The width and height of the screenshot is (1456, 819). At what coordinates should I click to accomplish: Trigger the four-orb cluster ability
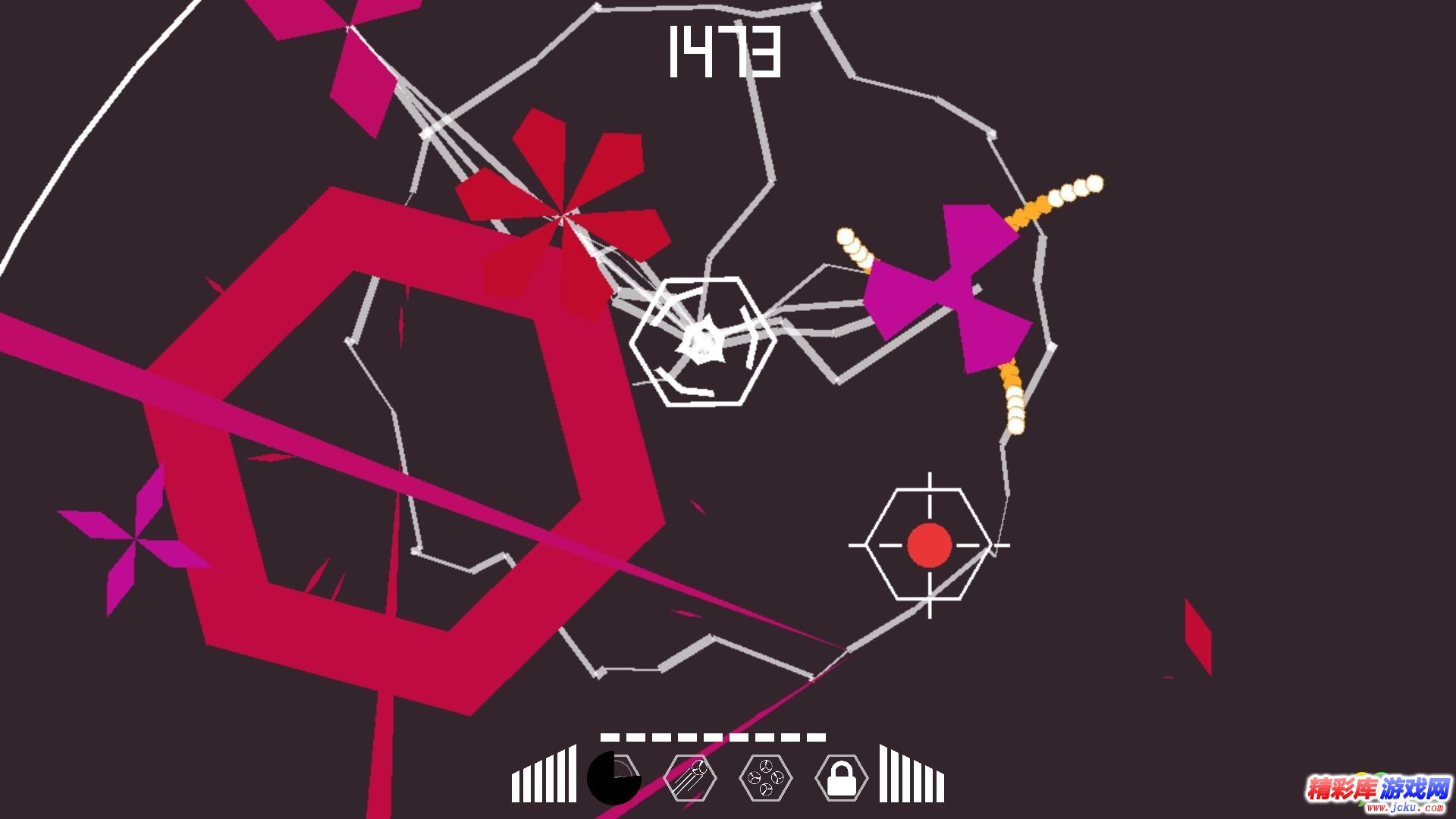[x=766, y=778]
